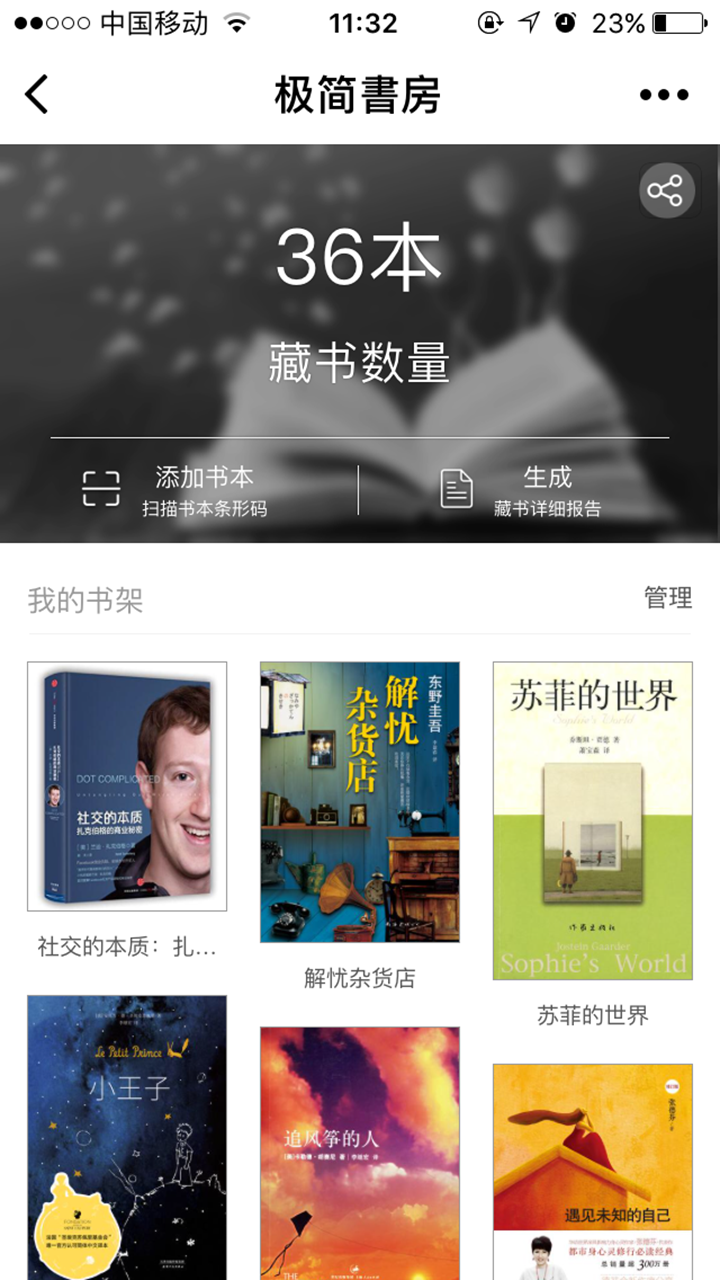
Task: Open the three-dot overflow menu
Action: pos(664,95)
